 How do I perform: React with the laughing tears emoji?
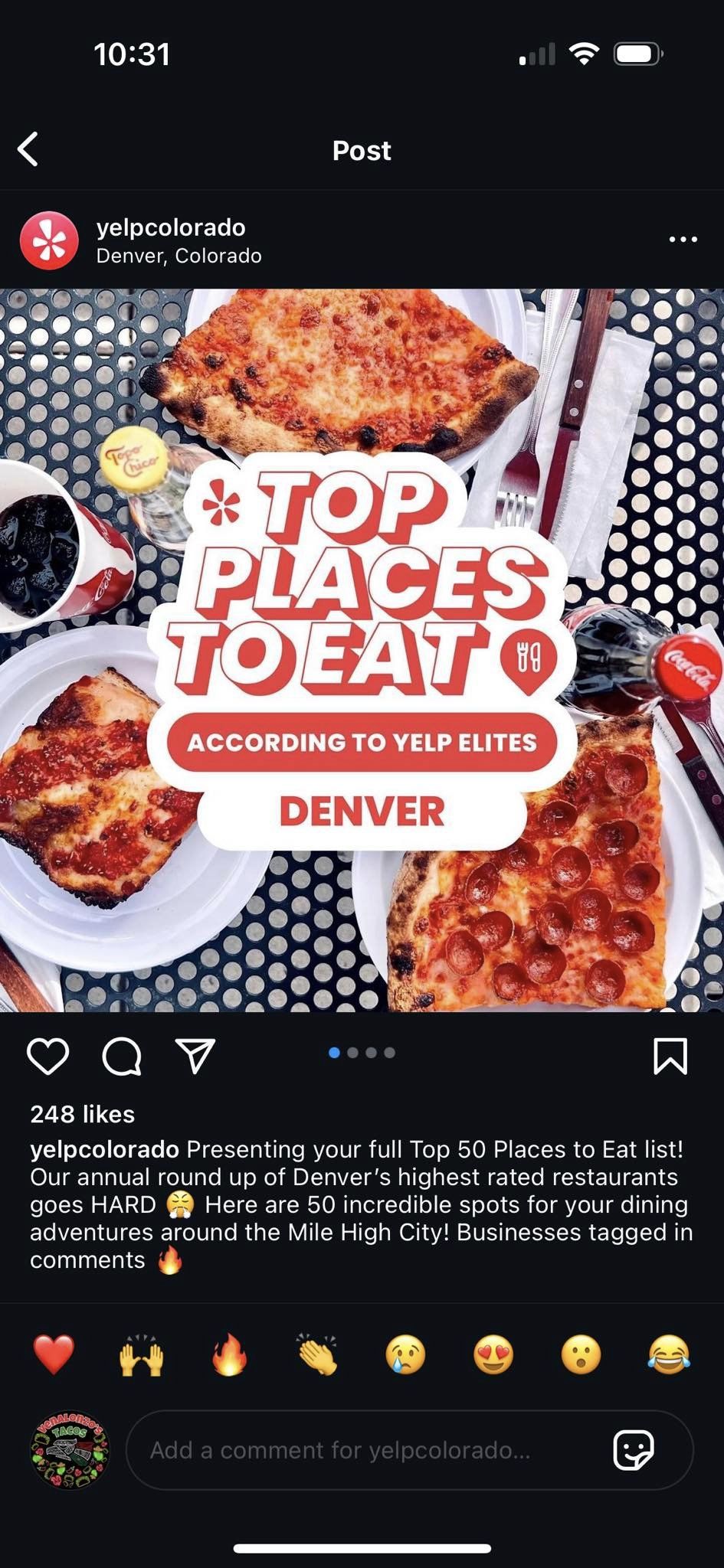[669, 1354]
